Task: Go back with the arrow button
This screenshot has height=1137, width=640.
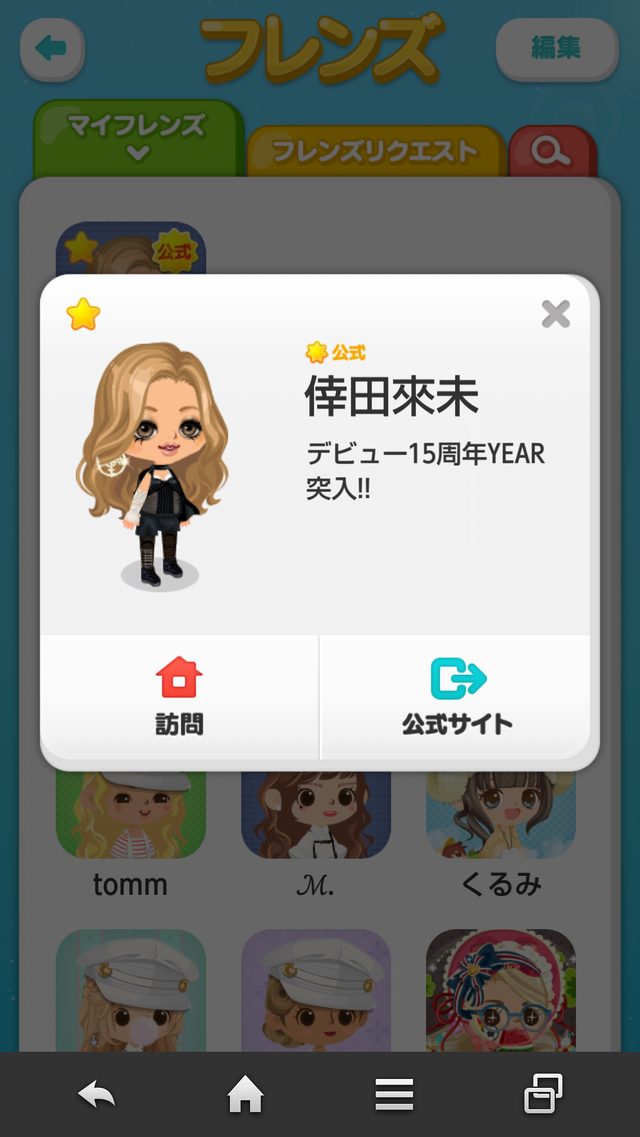Action: [x=52, y=48]
